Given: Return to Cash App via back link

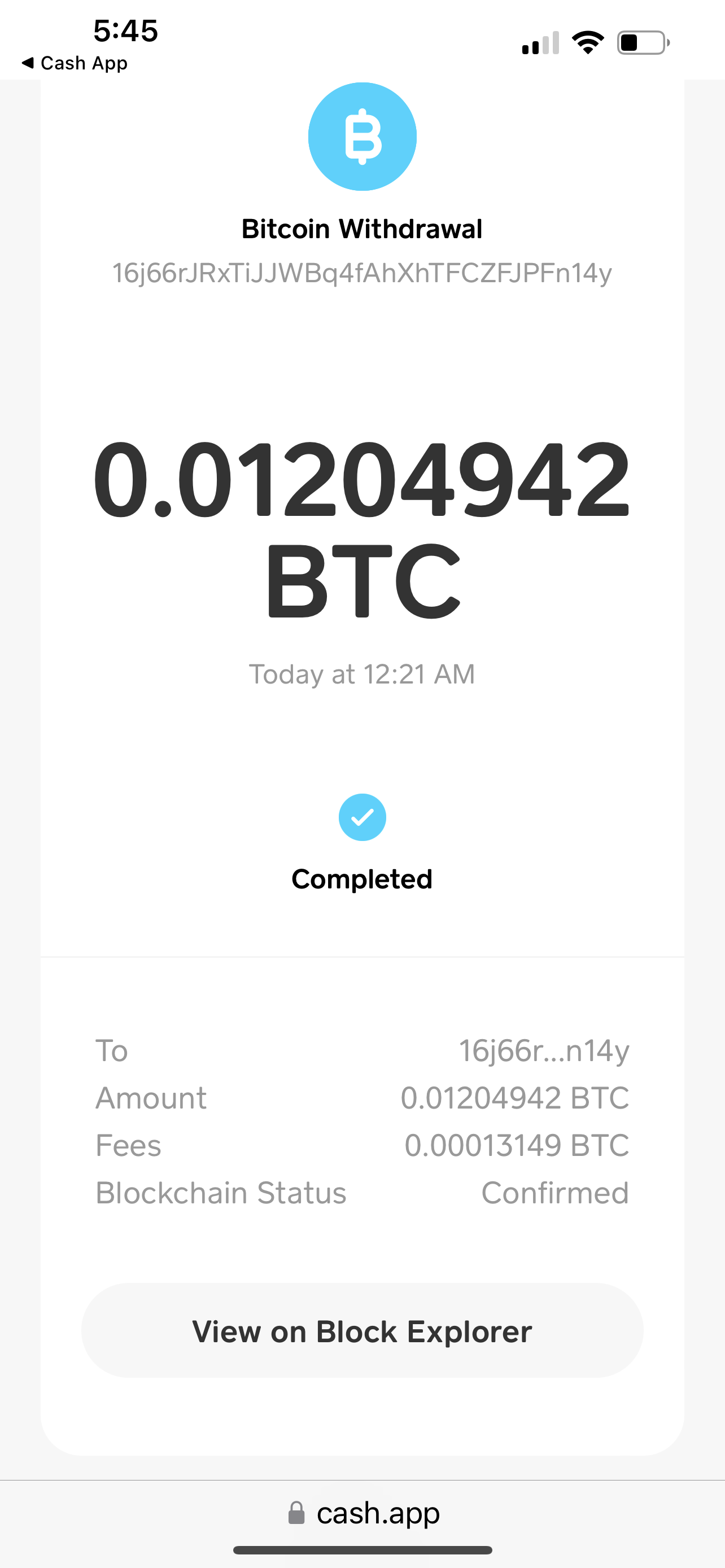Looking at the screenshot, I should point(75,63).
